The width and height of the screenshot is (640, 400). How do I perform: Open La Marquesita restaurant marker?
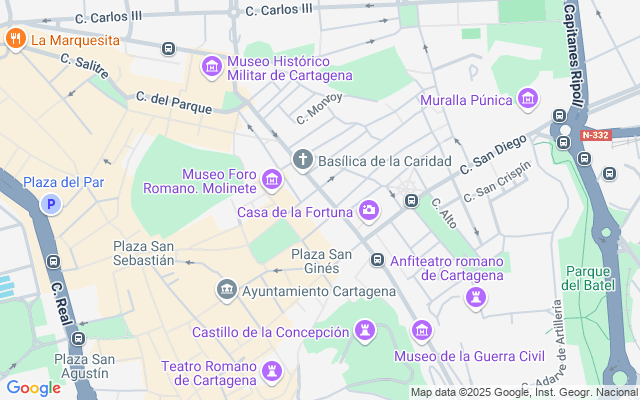tap(15, 40)
